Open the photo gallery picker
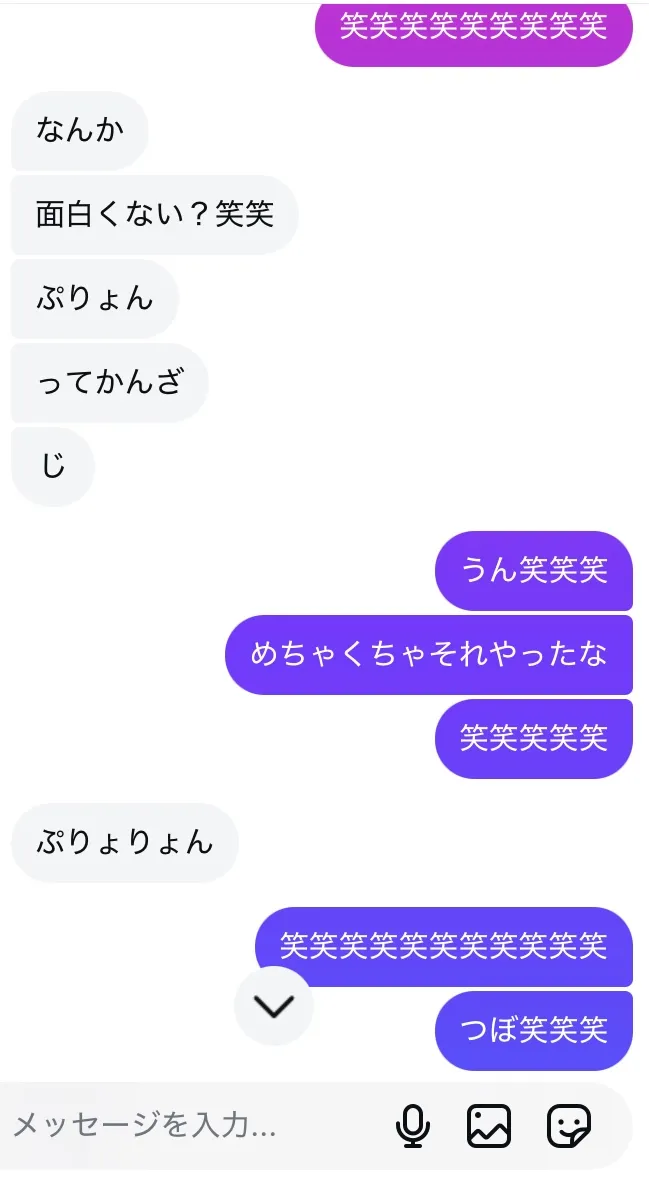 pos(489,1125)
